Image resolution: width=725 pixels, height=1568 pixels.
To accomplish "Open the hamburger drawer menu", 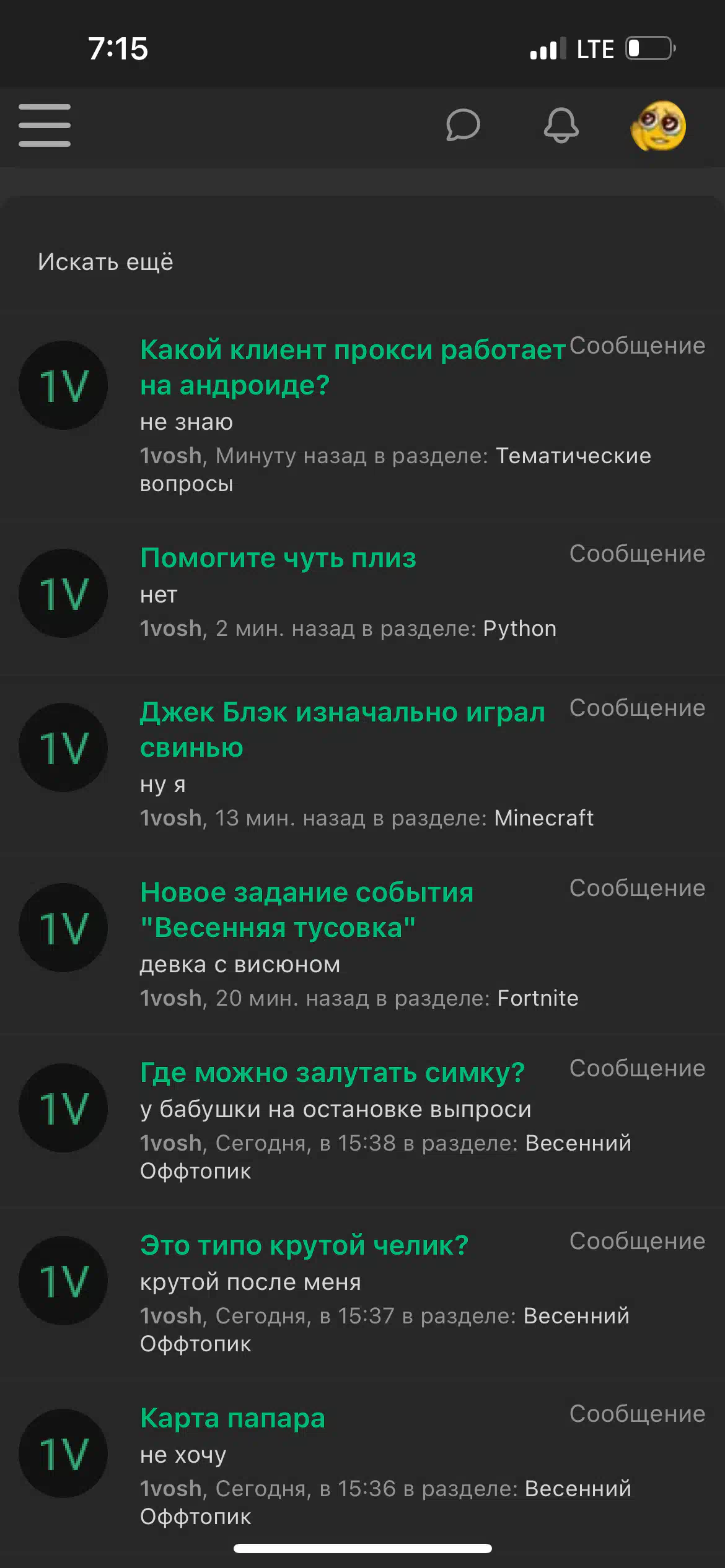I will (45, 126).
